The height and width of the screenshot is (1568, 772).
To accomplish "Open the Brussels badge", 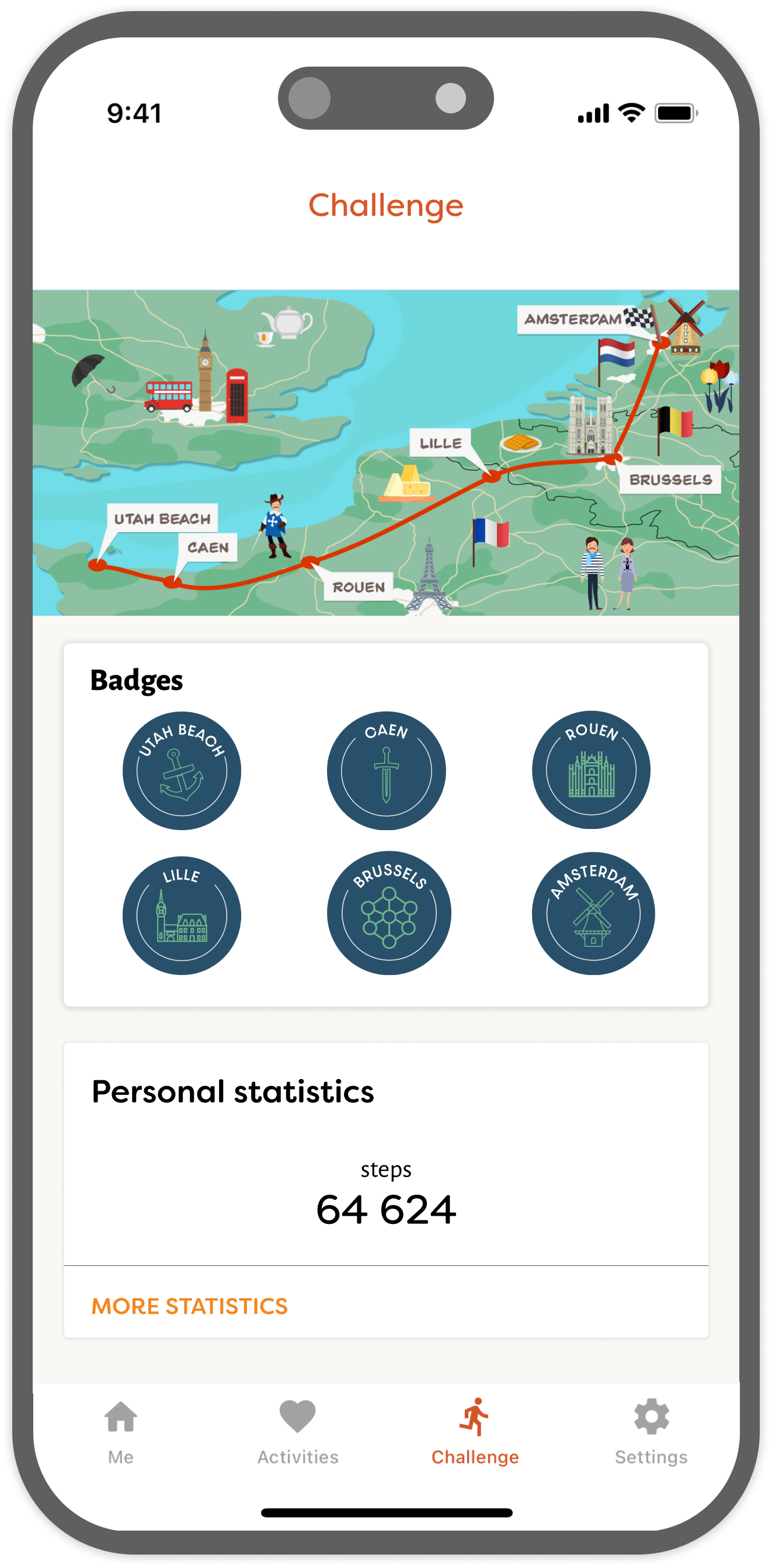I will (x=390, y=913).
